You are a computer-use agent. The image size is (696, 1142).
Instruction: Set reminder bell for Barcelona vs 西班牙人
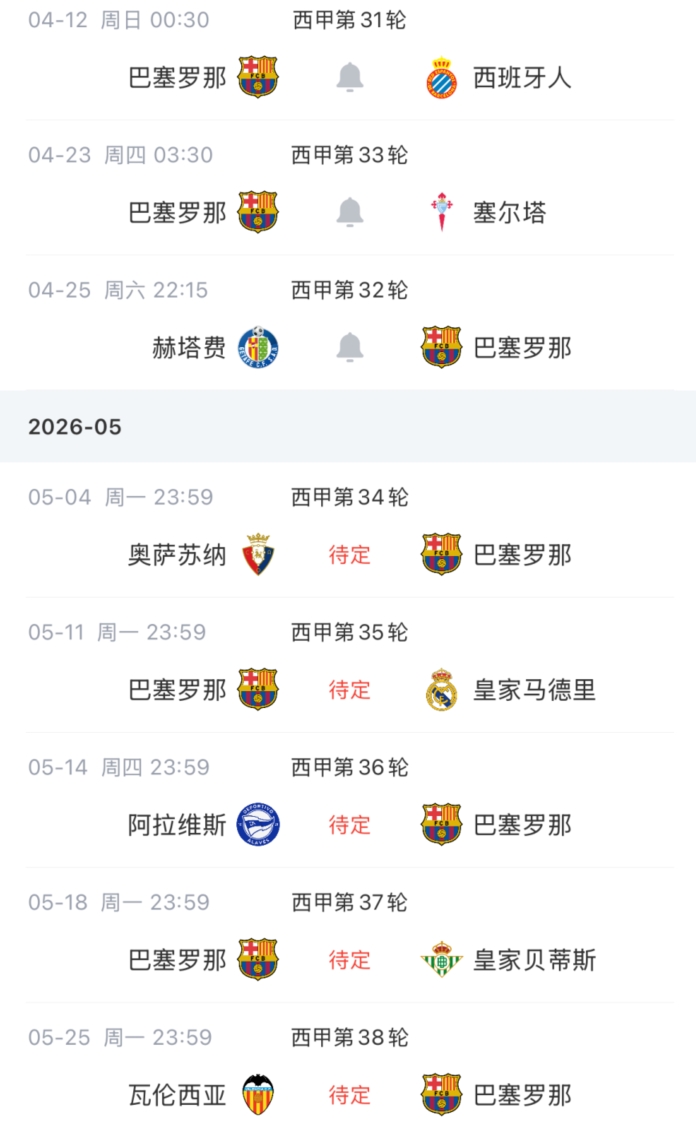coord(349,77)
